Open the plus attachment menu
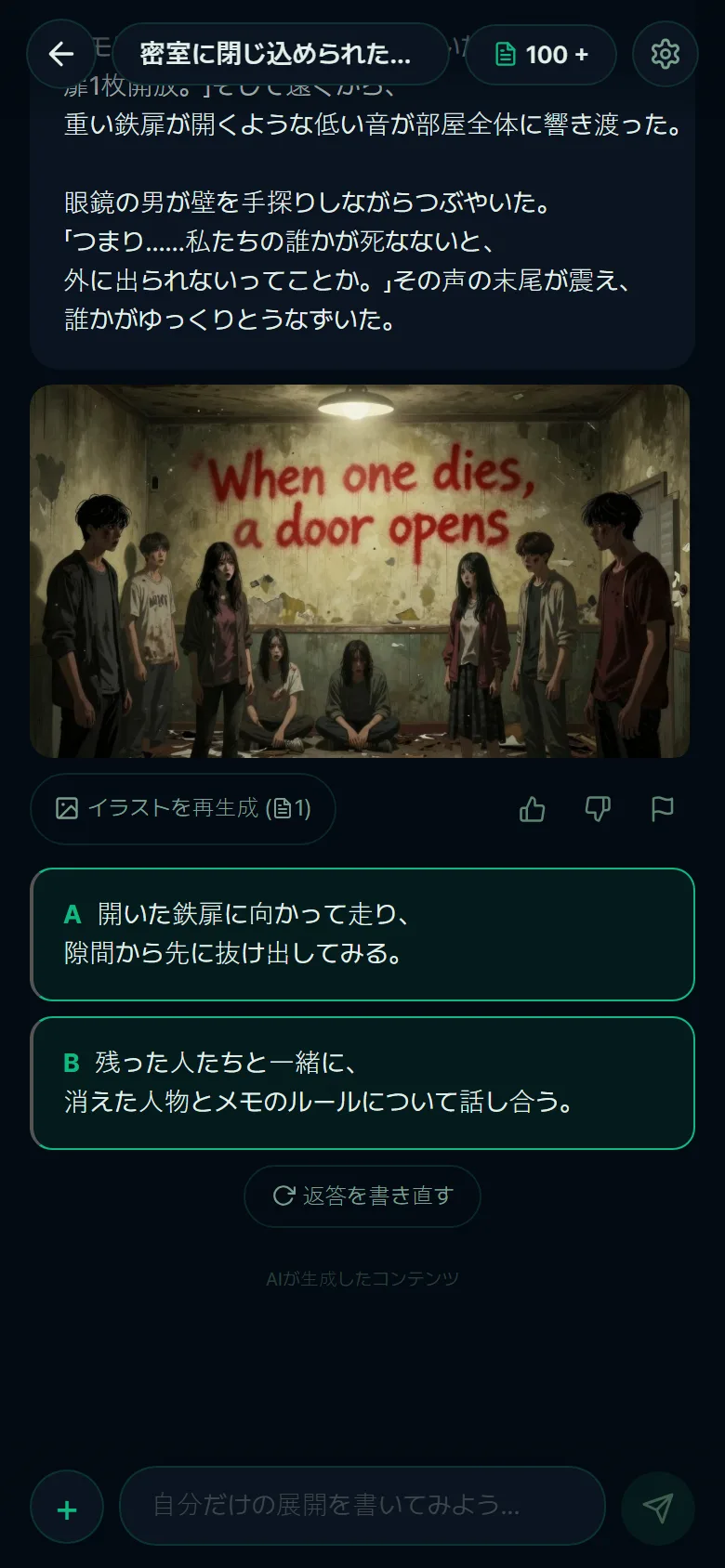This screenshot has width=725, height=1568. tap(67, 1509)
